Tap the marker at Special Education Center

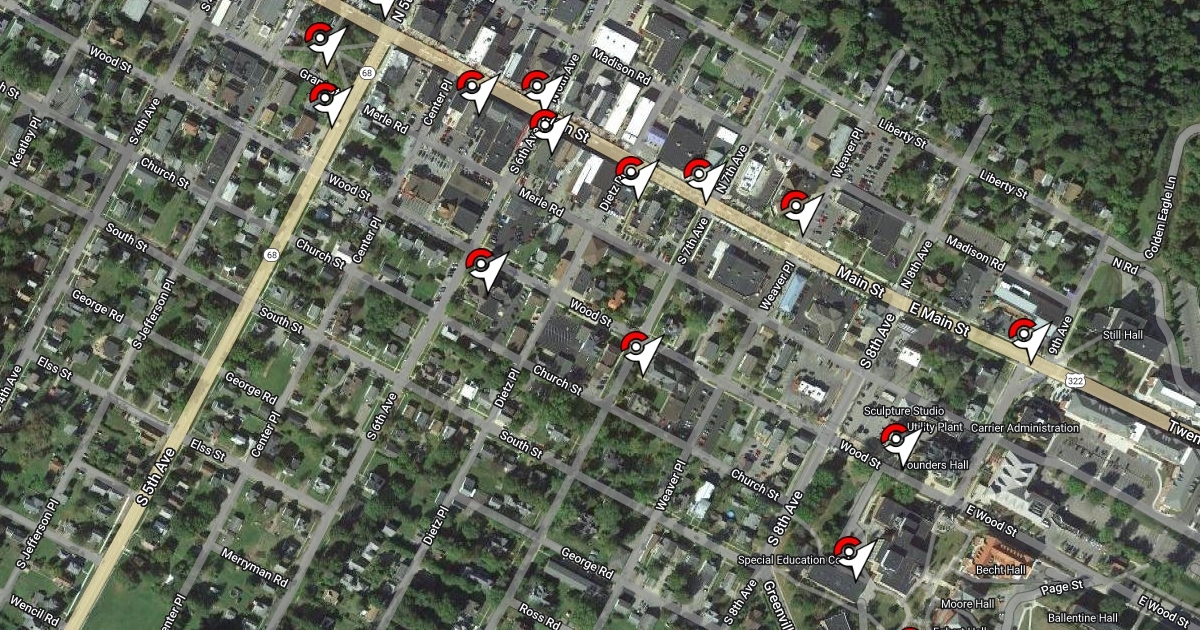850,552
